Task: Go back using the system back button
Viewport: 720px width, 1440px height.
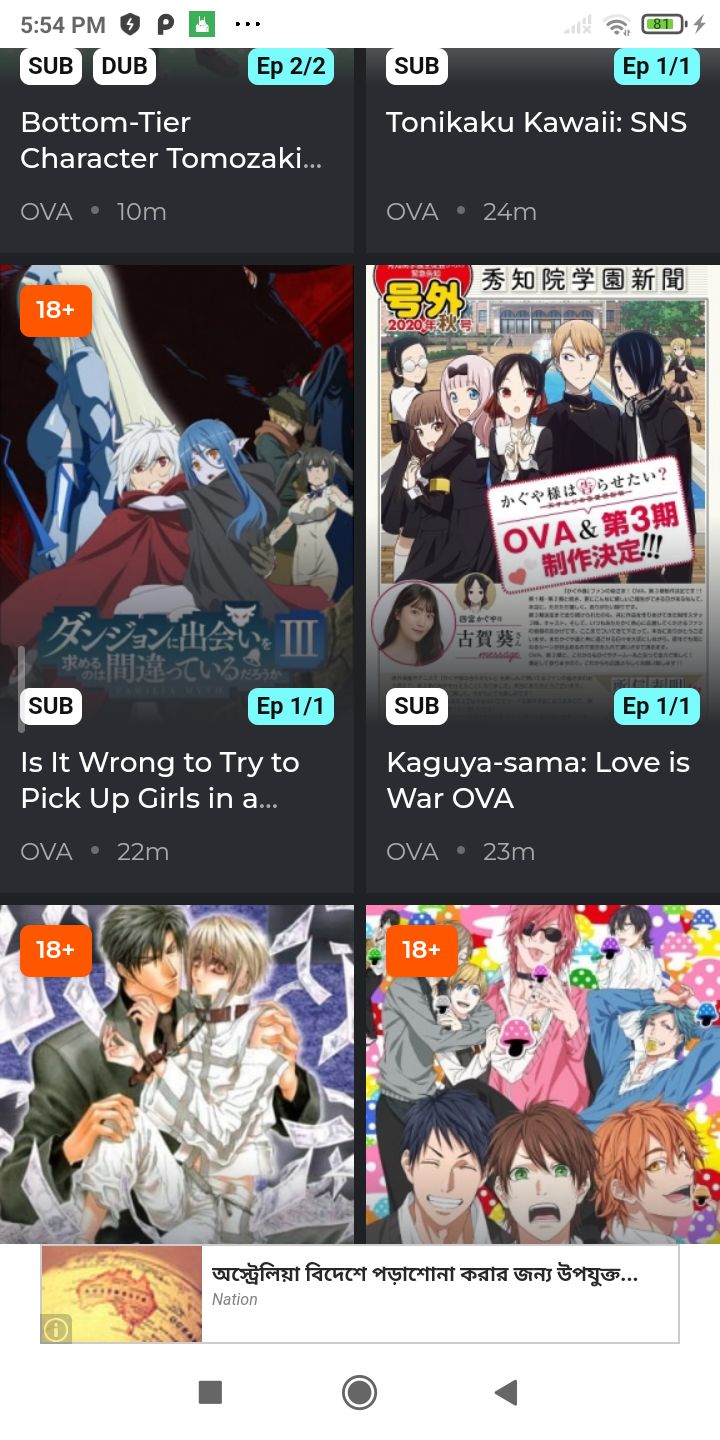Action: tap(506, 1392)
